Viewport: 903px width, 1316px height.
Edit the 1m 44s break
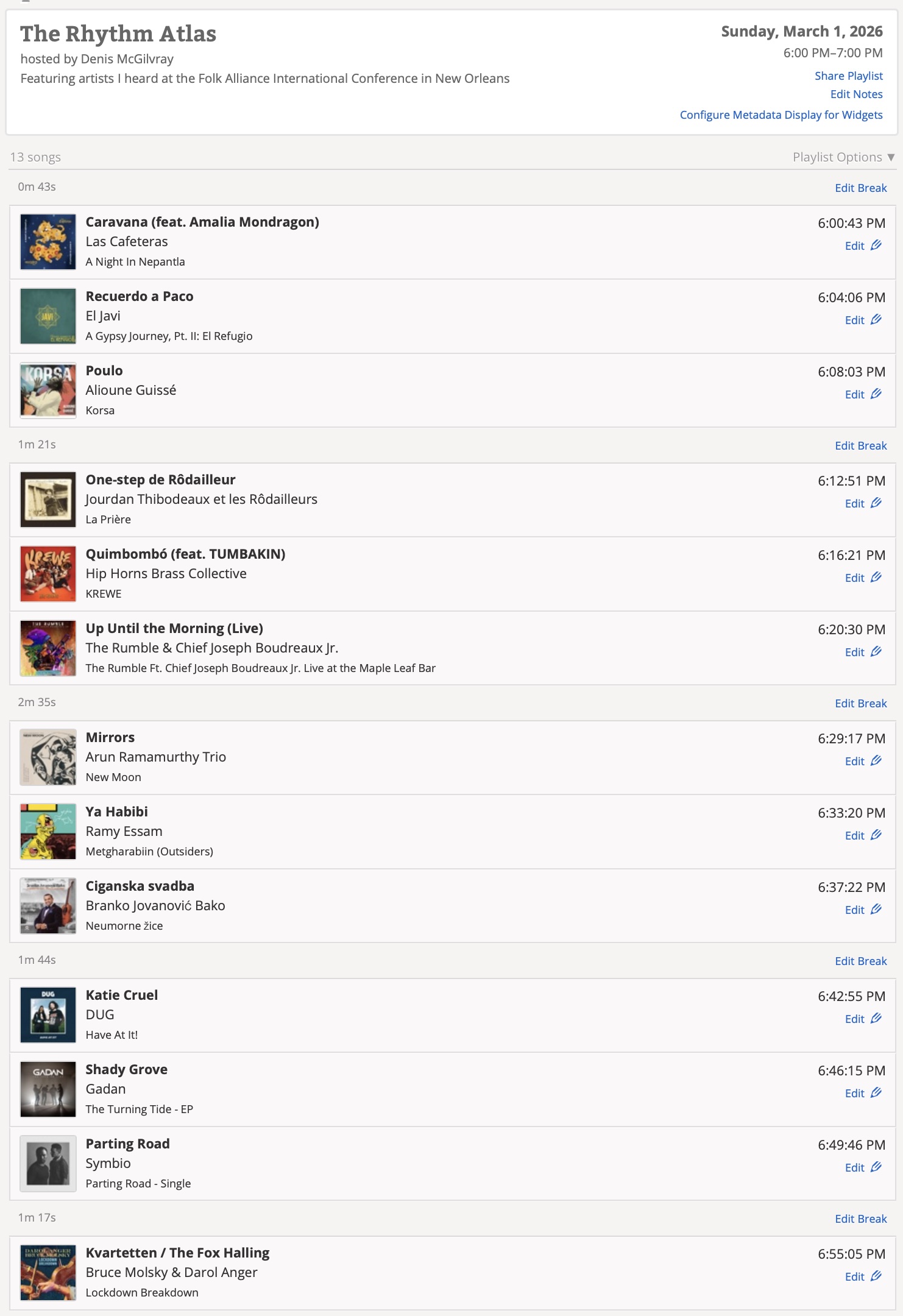click(860, 961)
